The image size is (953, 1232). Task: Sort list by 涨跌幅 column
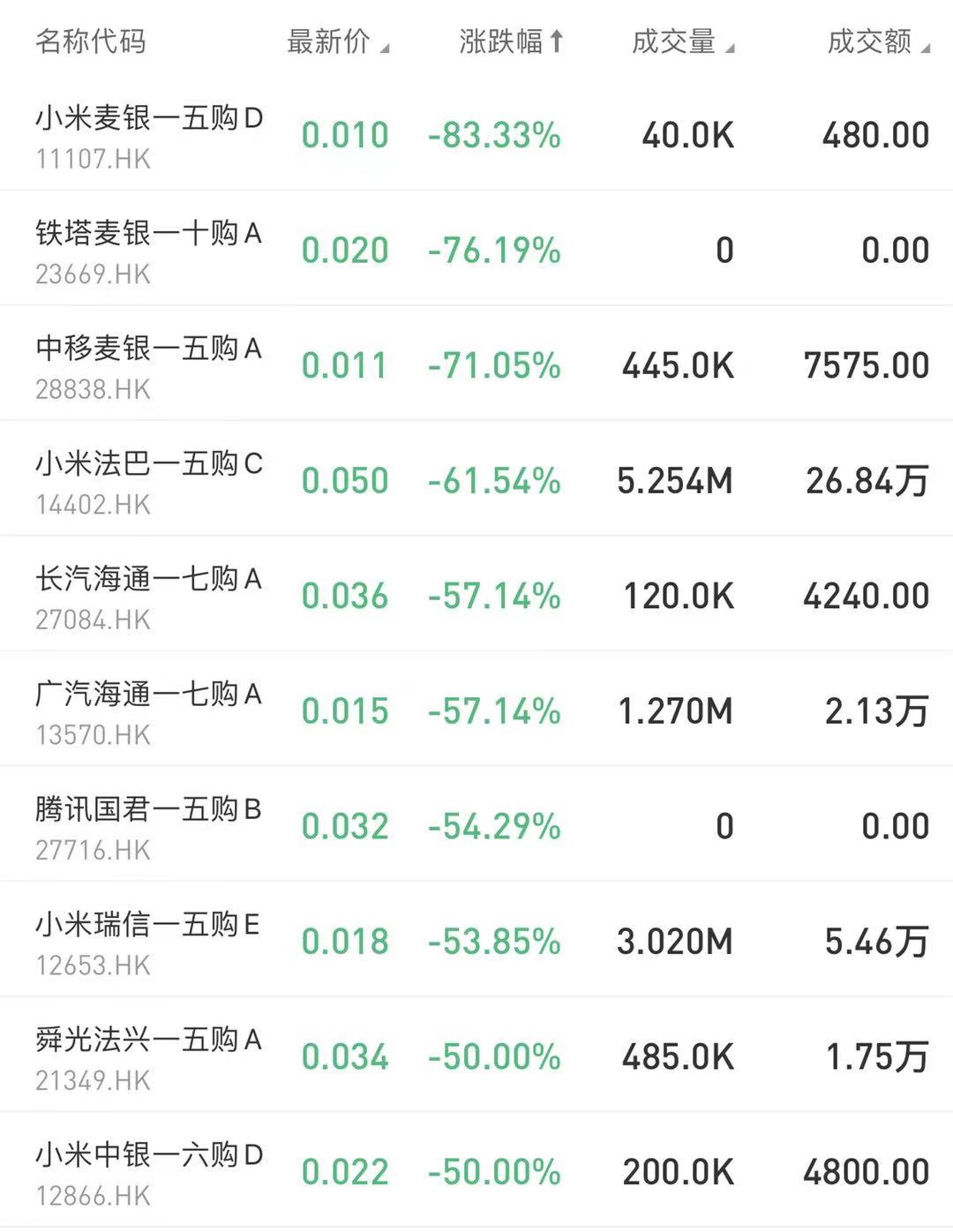pyautogui.click(x=510, y=41)
